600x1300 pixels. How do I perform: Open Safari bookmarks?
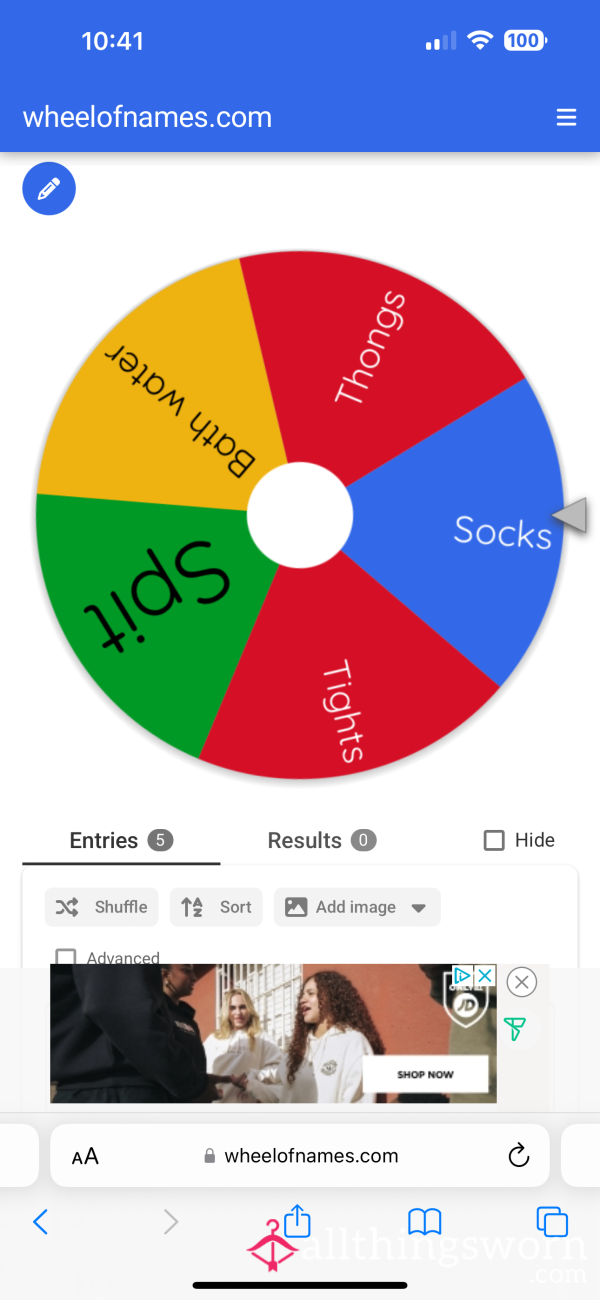[425, 1221]
